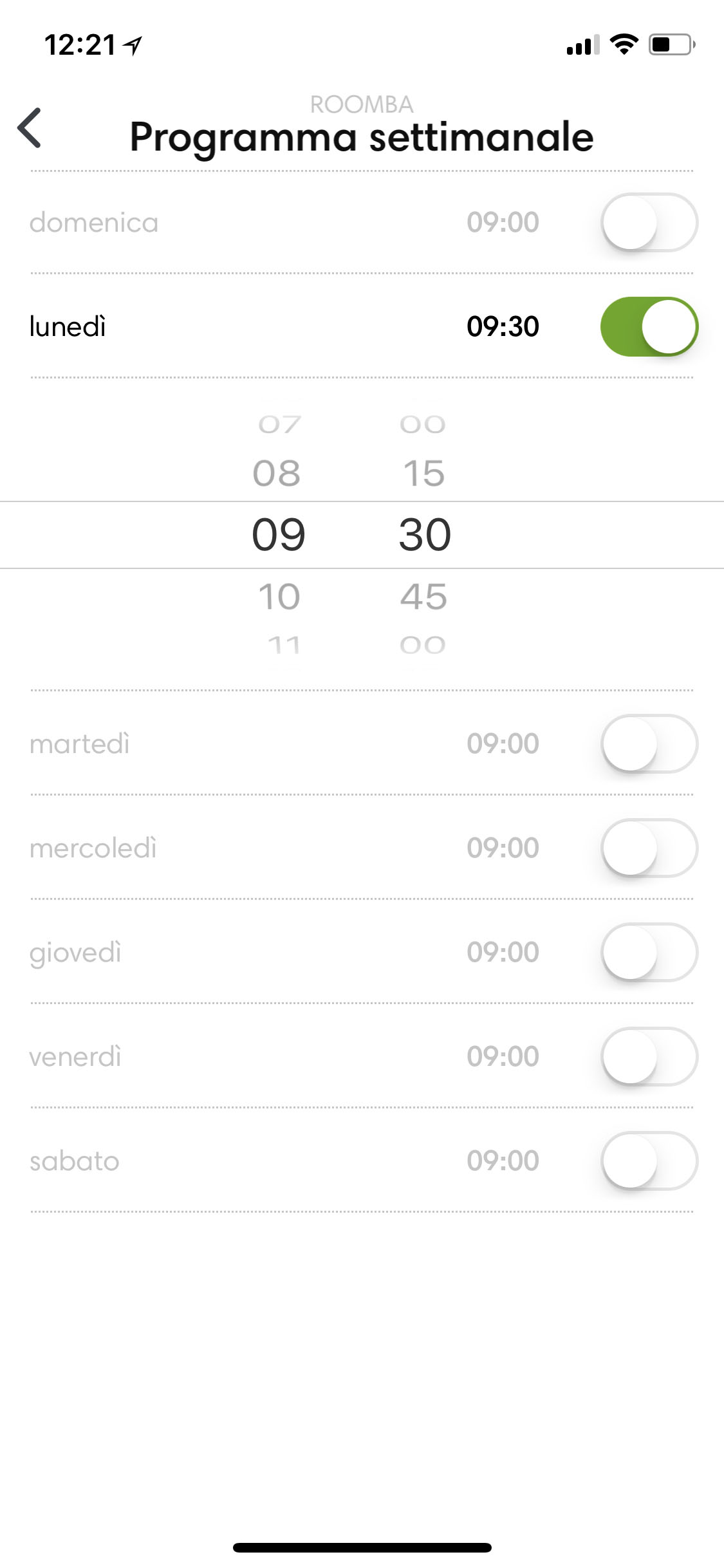Toggle on venerdì cleaning
This screenshot has height=1568, width=724.
[649, 1056]
